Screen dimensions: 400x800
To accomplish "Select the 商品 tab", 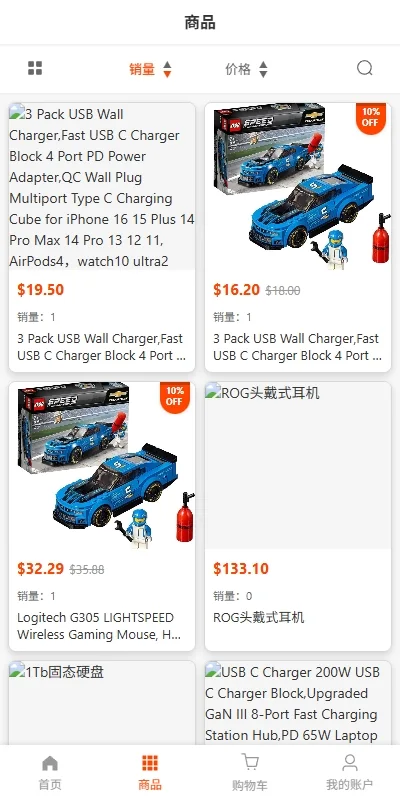I will 150,772.
